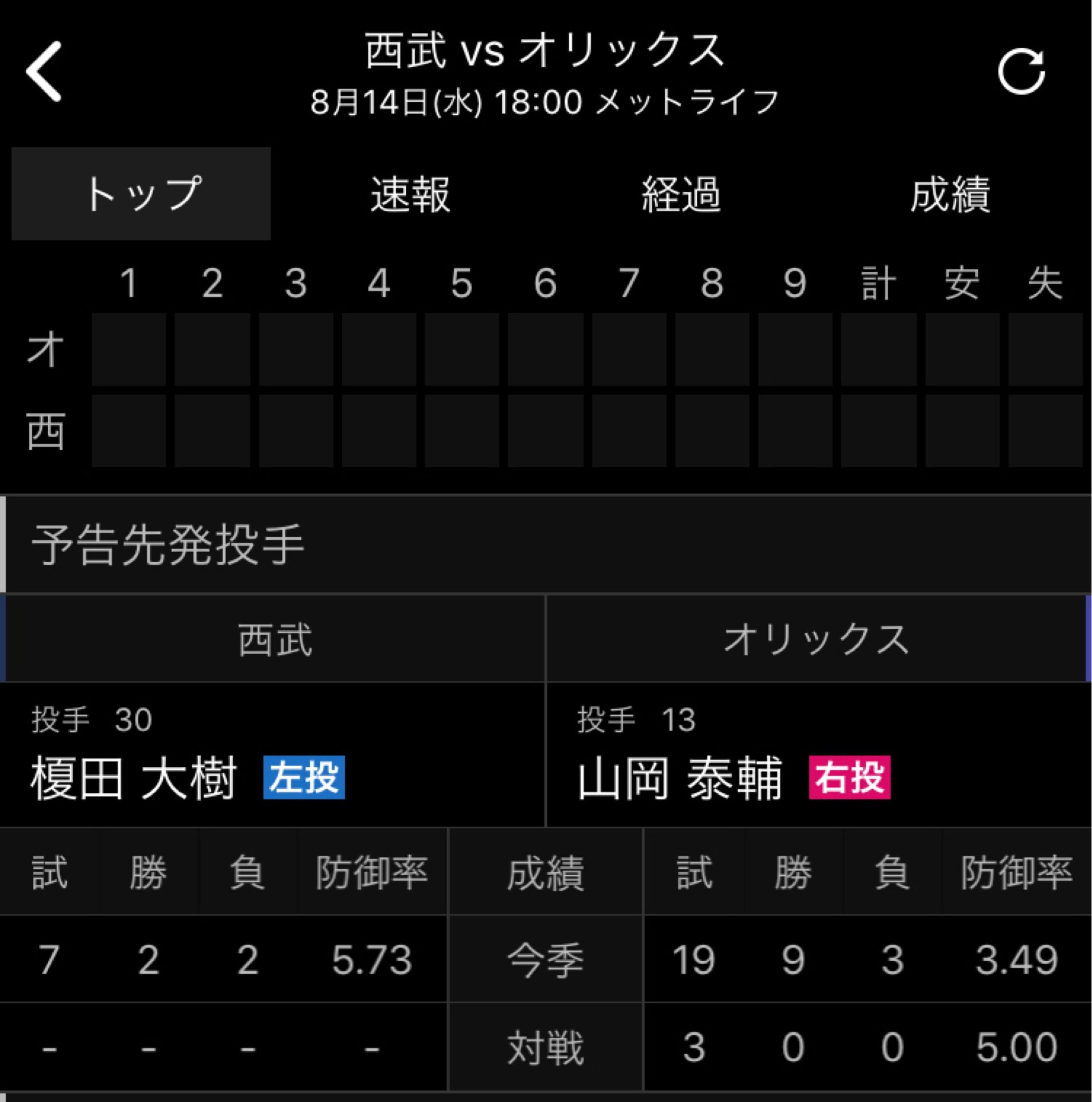Refresh the game data
1092x1102 pixels.
click(1021, 72)
